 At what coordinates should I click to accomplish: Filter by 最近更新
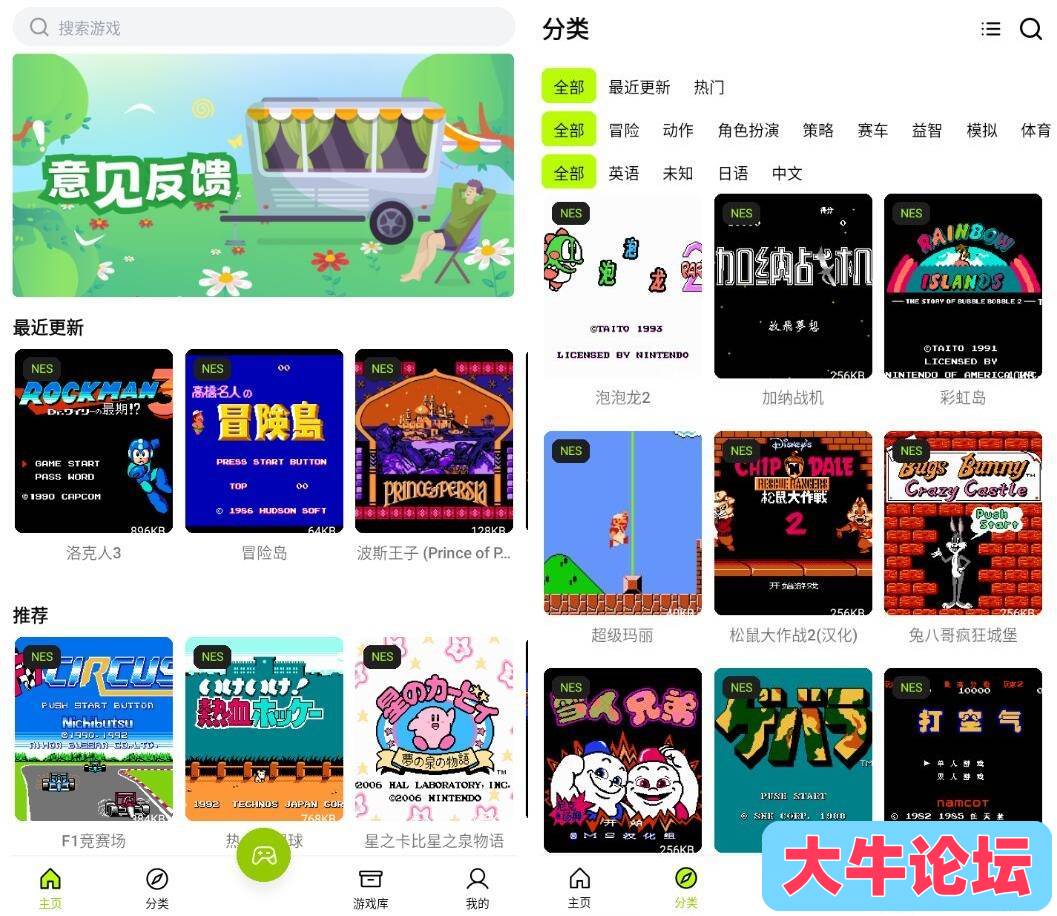(x=639, y=87)
